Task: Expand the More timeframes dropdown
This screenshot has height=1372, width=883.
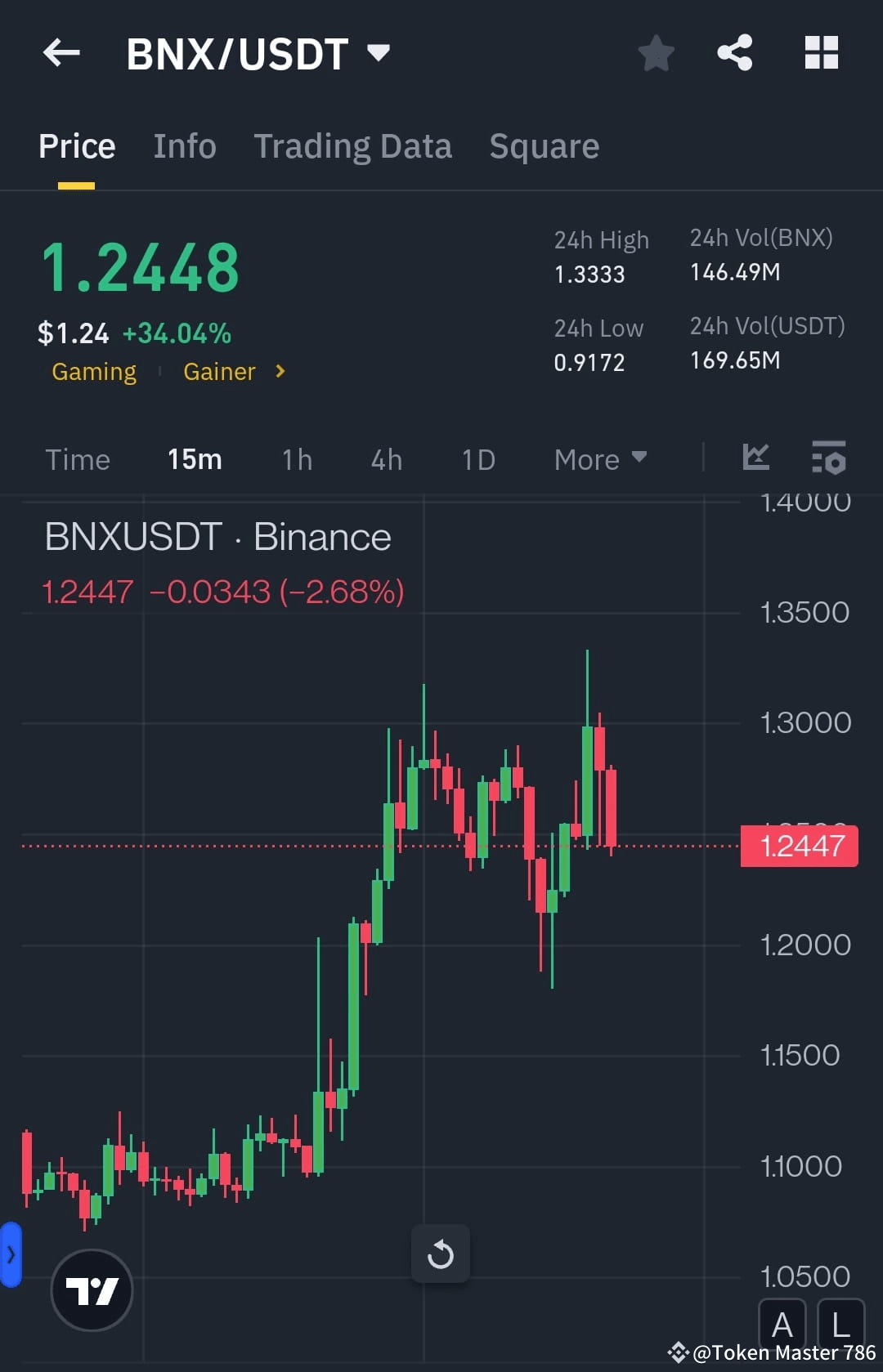Action: tap(600, 459)
